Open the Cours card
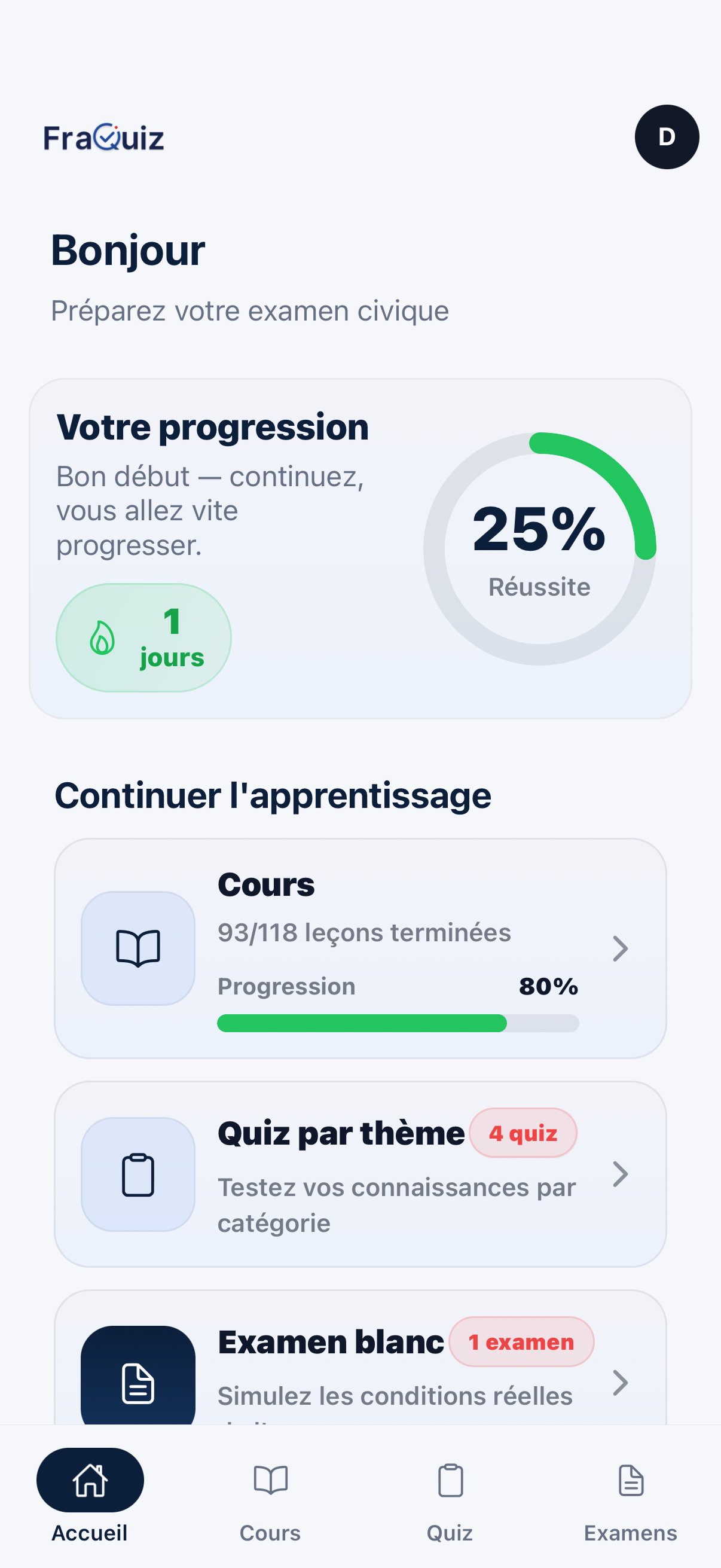 click(360, 948)
